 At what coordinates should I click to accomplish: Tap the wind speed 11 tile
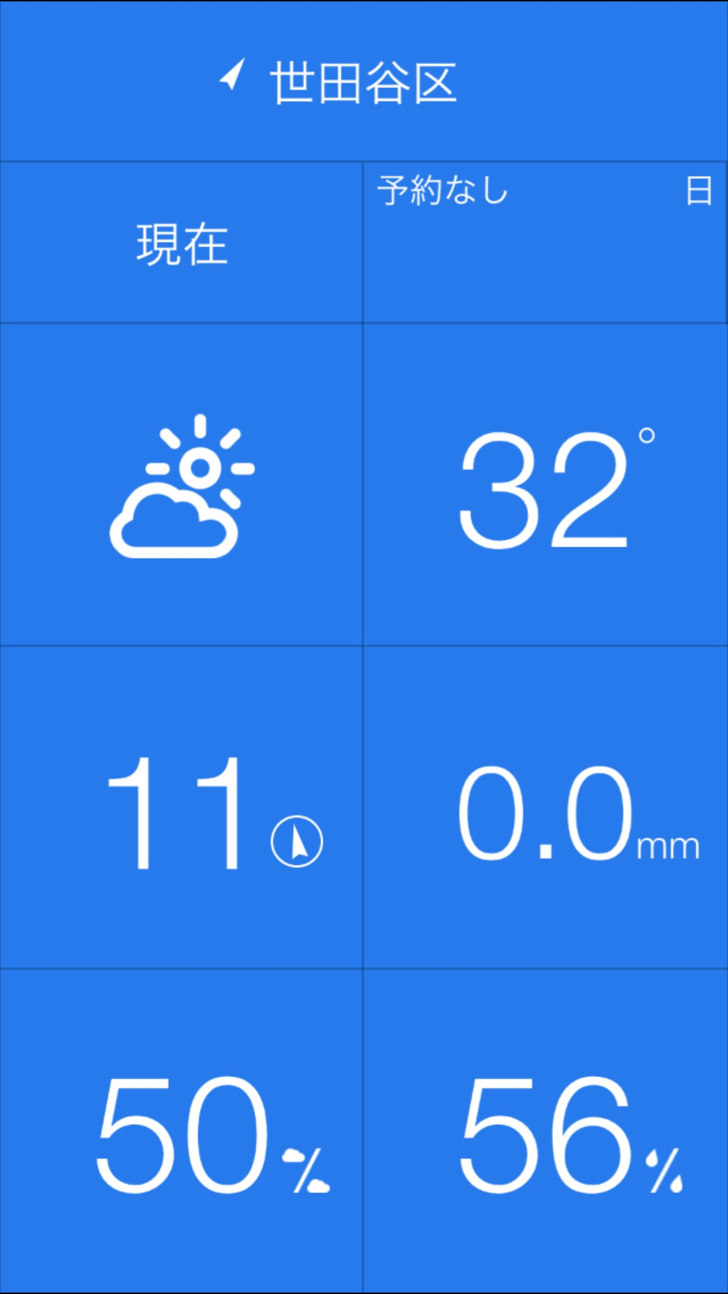[x=181, y=807]
